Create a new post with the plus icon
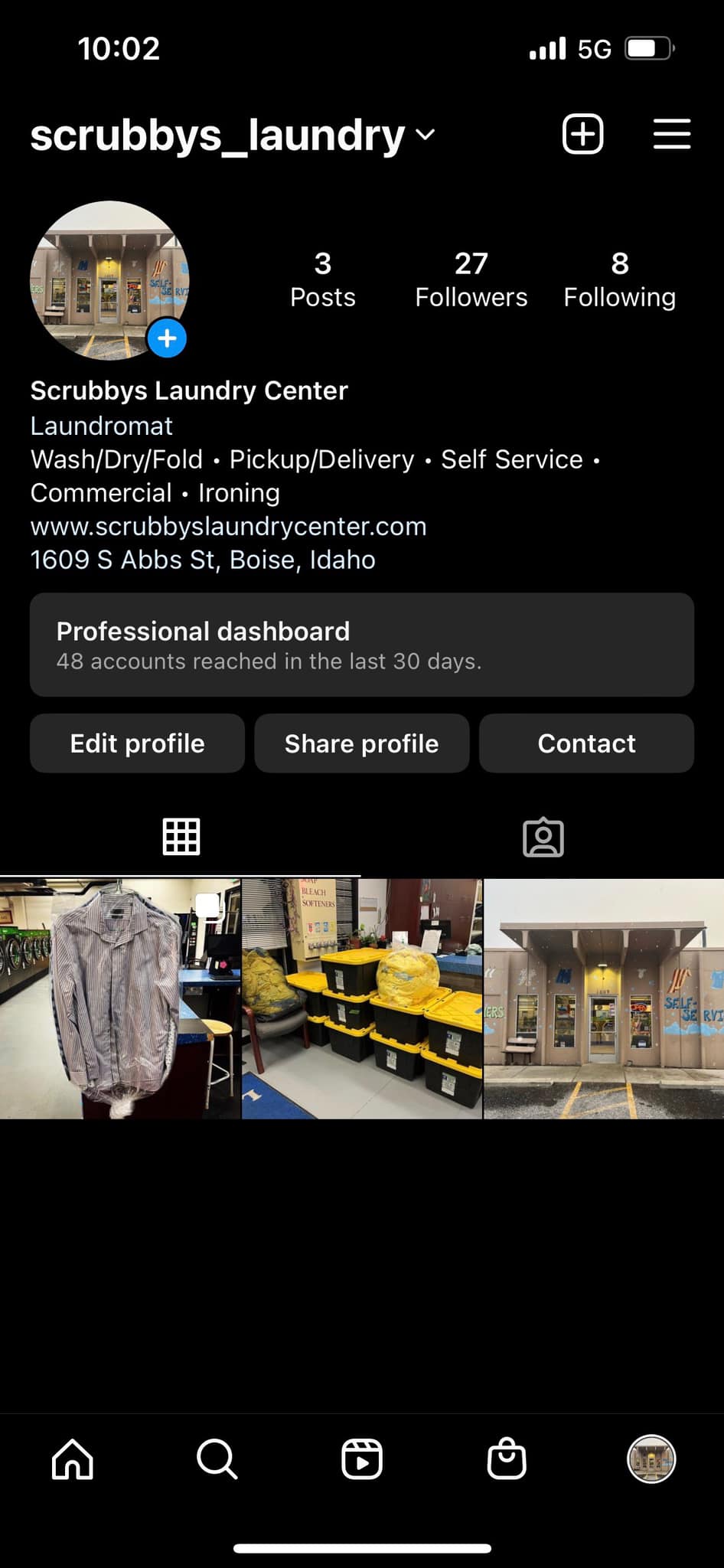 [582, 135]
